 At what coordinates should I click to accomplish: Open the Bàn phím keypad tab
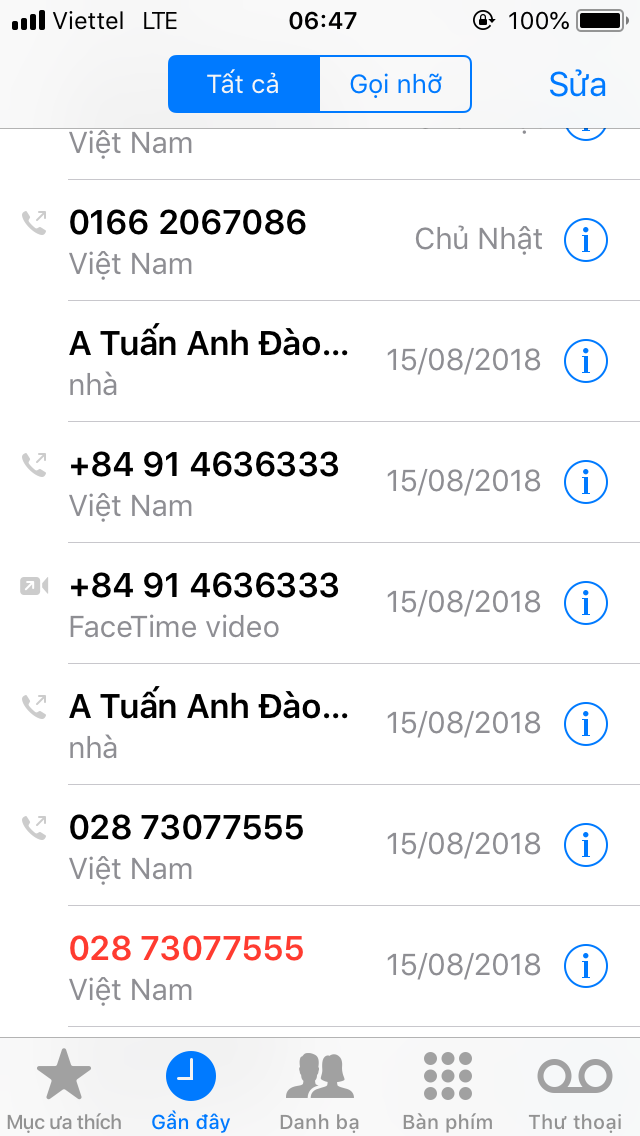point(447,1090)
